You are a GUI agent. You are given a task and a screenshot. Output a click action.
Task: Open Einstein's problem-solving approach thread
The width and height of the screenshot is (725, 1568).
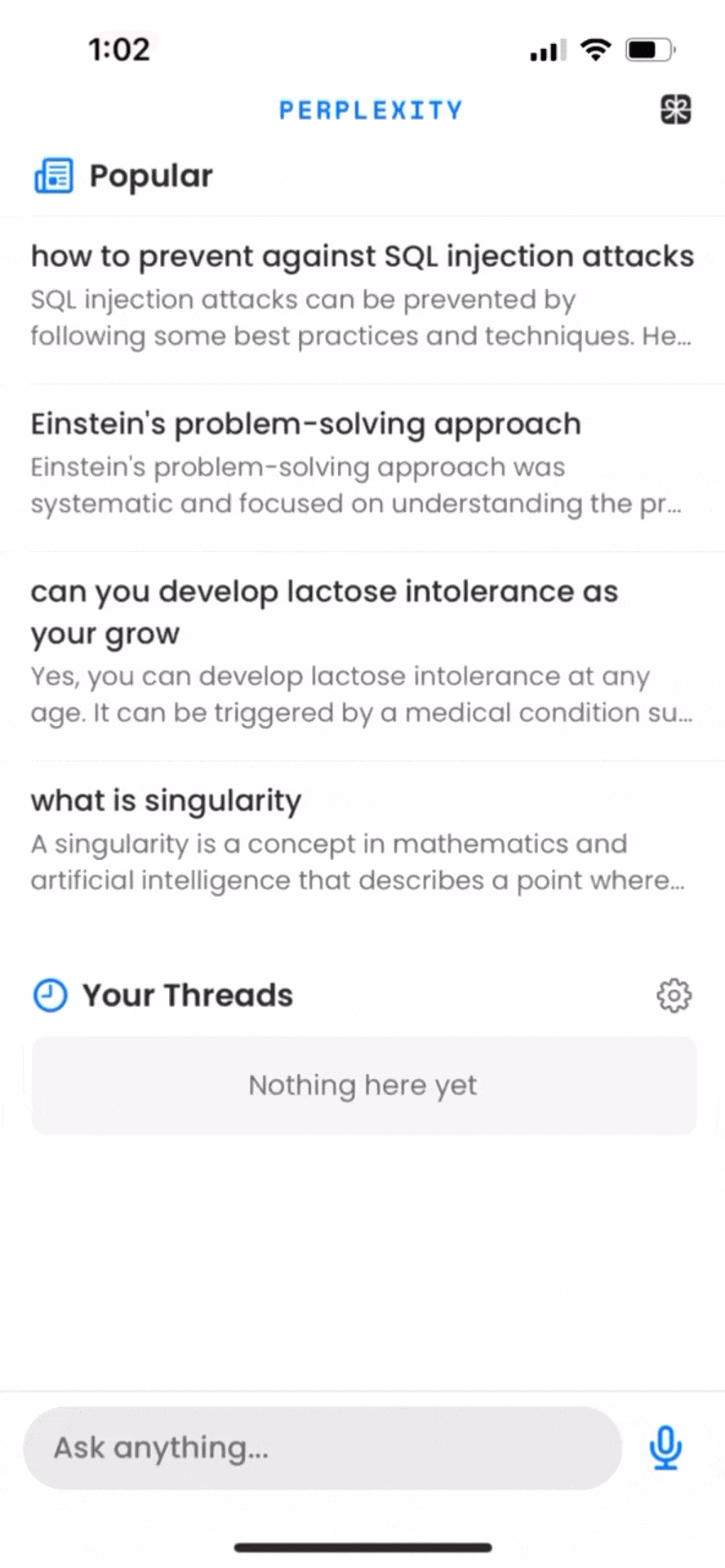tap(362, 463)
